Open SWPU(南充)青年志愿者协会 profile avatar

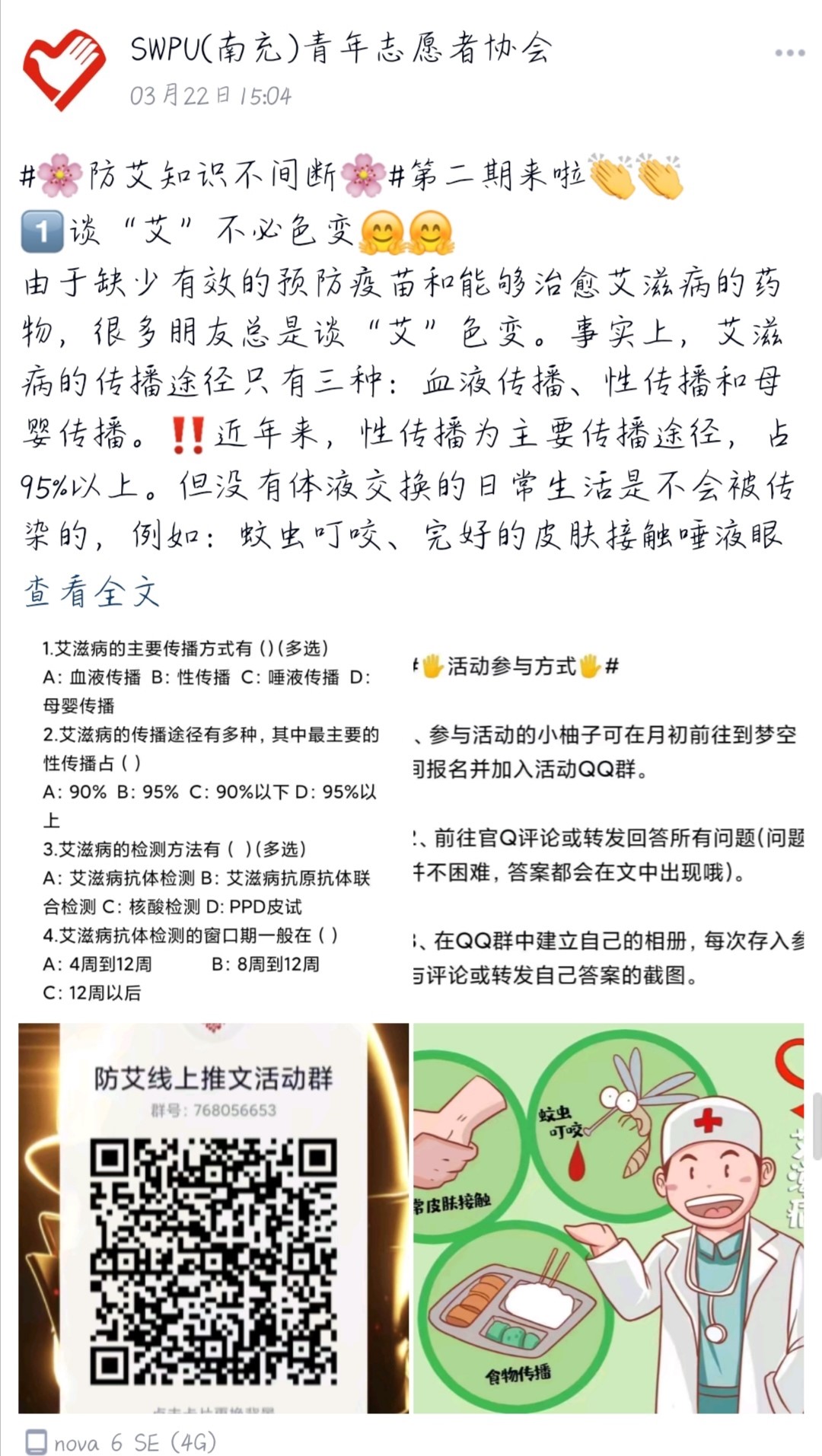pos(64,68)
